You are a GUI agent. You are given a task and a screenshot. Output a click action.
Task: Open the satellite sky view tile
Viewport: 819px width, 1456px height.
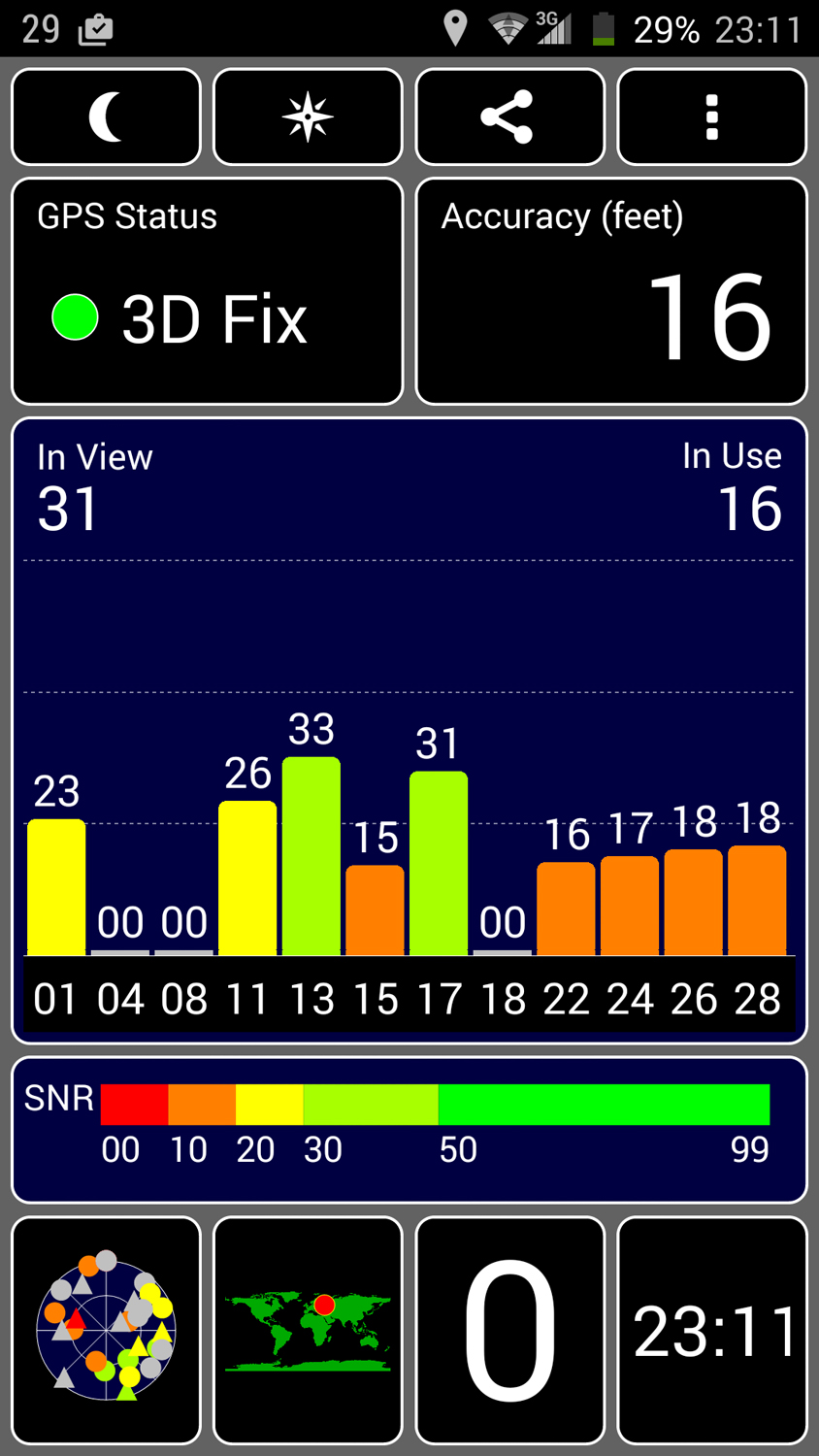click(106, 1330)
